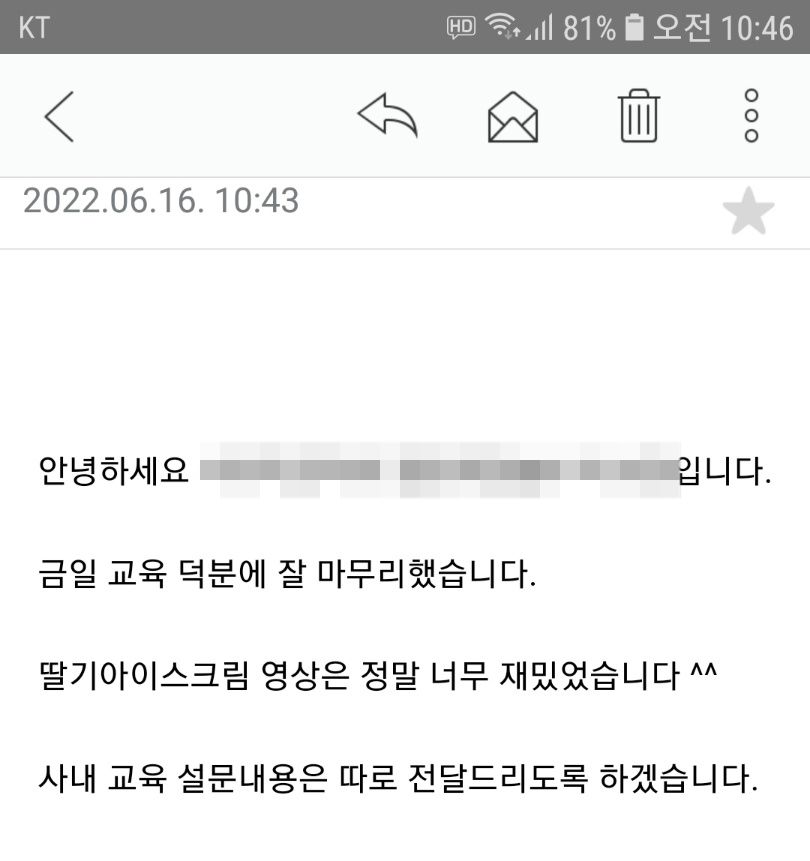Open the overflow menu
The height and width of the screenshot is (861, 810).
[x=752, y=117]
